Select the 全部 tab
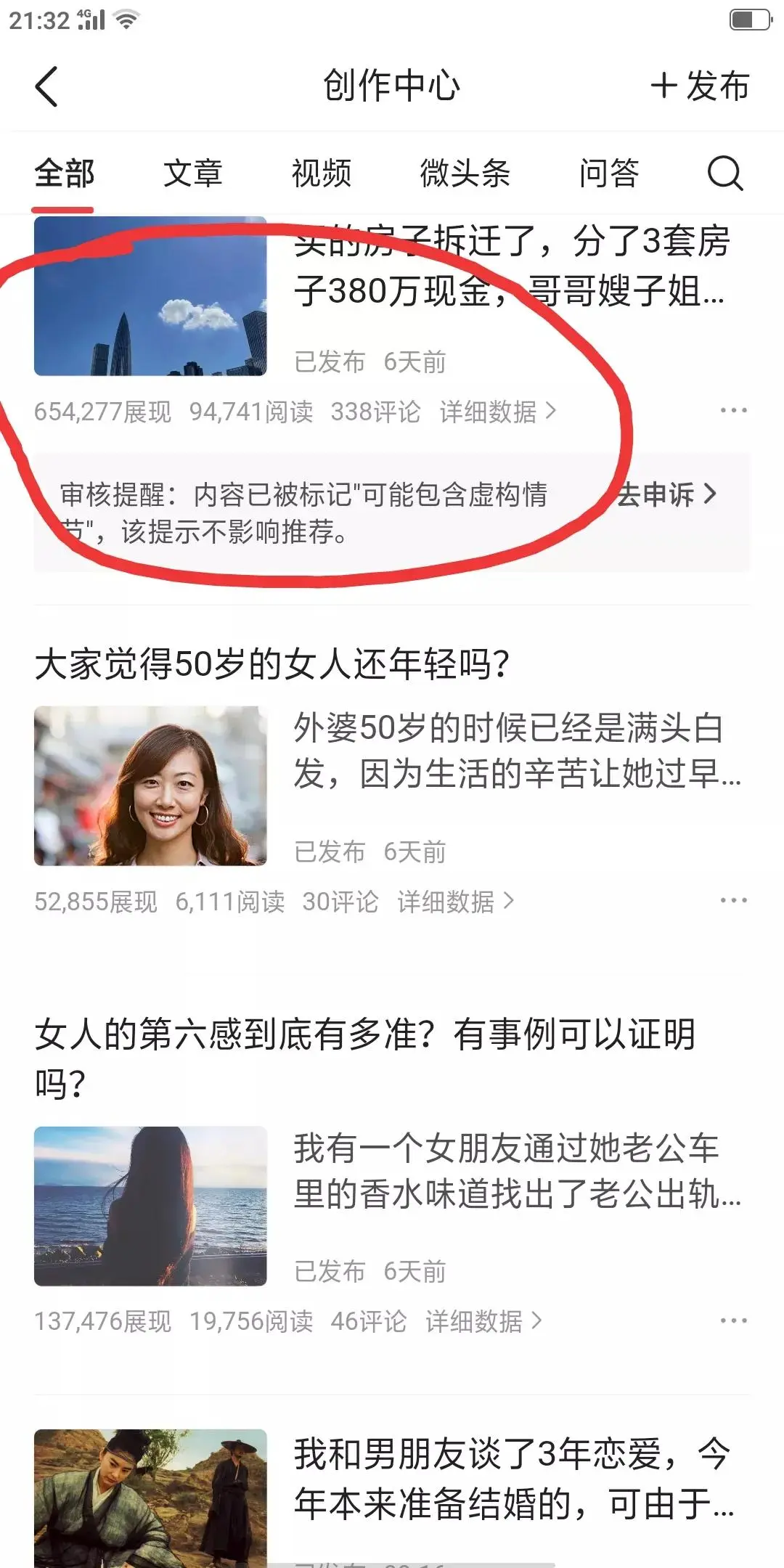This screenshot has width=784, height=1568. (64, 173)
